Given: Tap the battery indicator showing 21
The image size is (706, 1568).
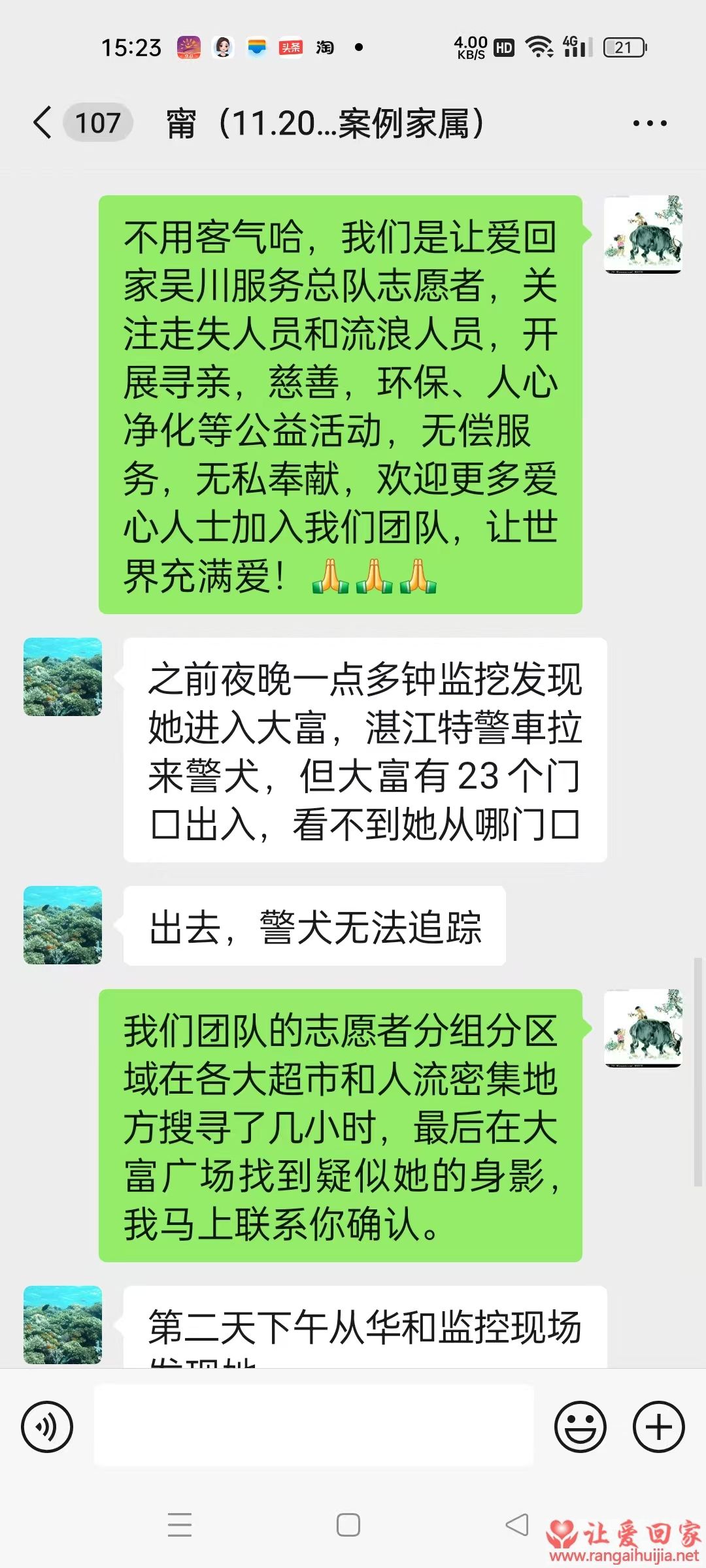Looking at the screenshot, I should (624, 46).
